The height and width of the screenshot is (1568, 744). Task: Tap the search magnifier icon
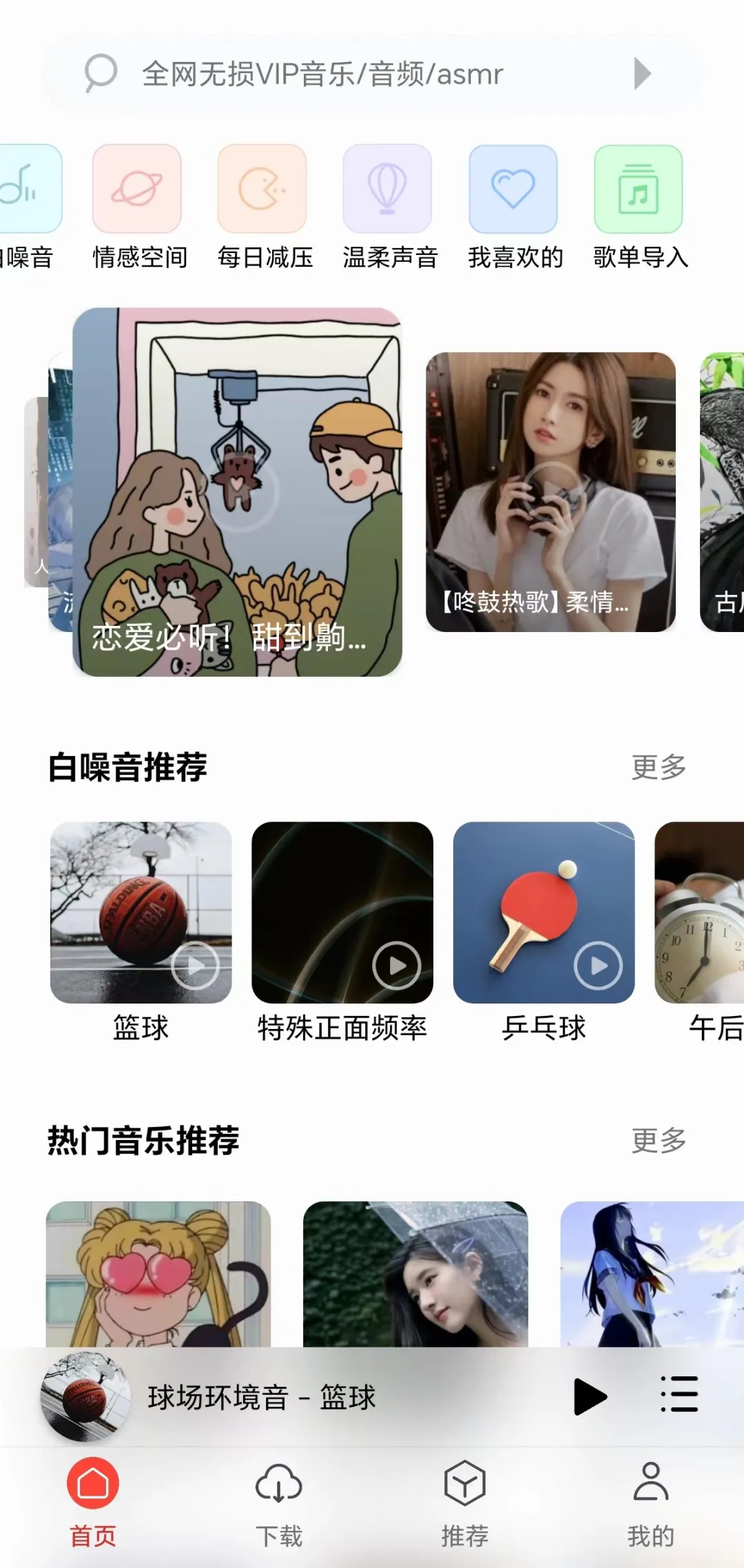[x=100, y=73]
